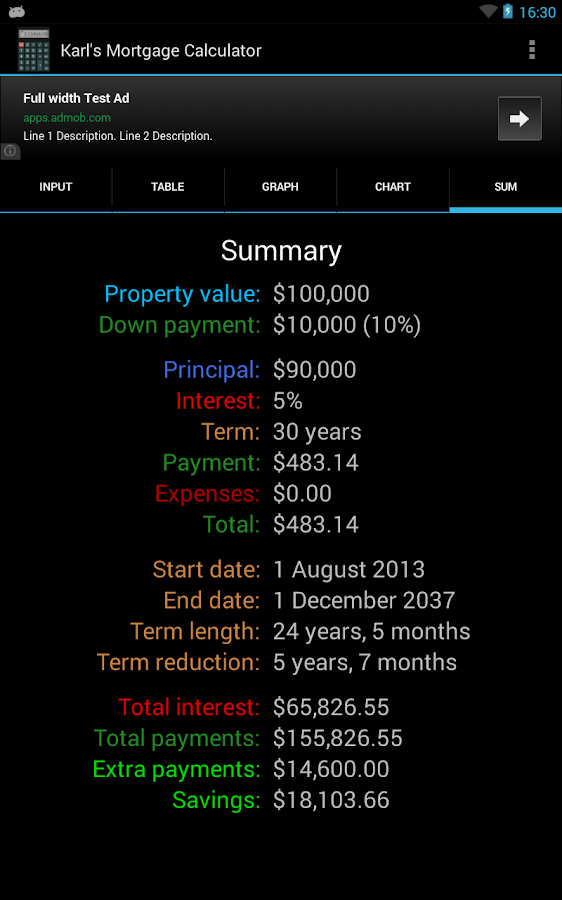Tap the arrow button on the test ad
Viewport: 562px width, 900px height.
tap(520, 119)
